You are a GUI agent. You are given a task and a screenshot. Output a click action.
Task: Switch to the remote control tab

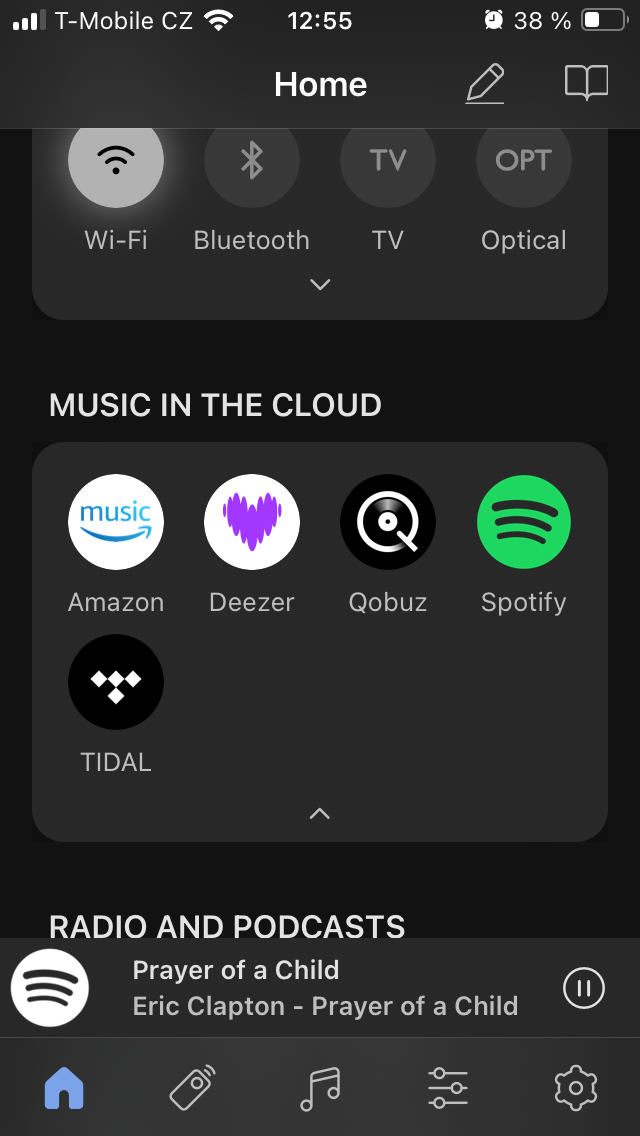coord(192,1087)
